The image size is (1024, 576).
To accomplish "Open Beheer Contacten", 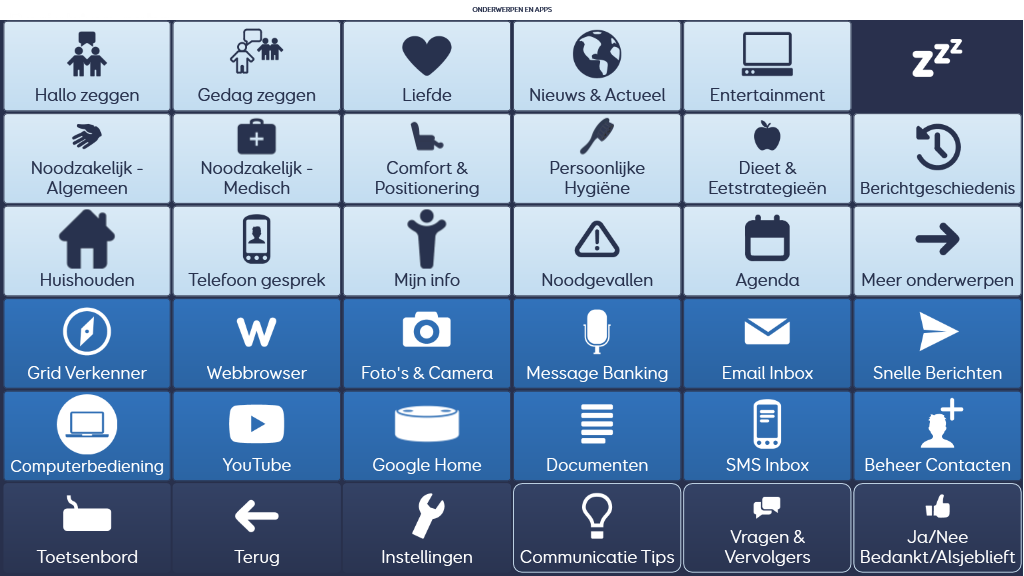I will tap(937, 435).
